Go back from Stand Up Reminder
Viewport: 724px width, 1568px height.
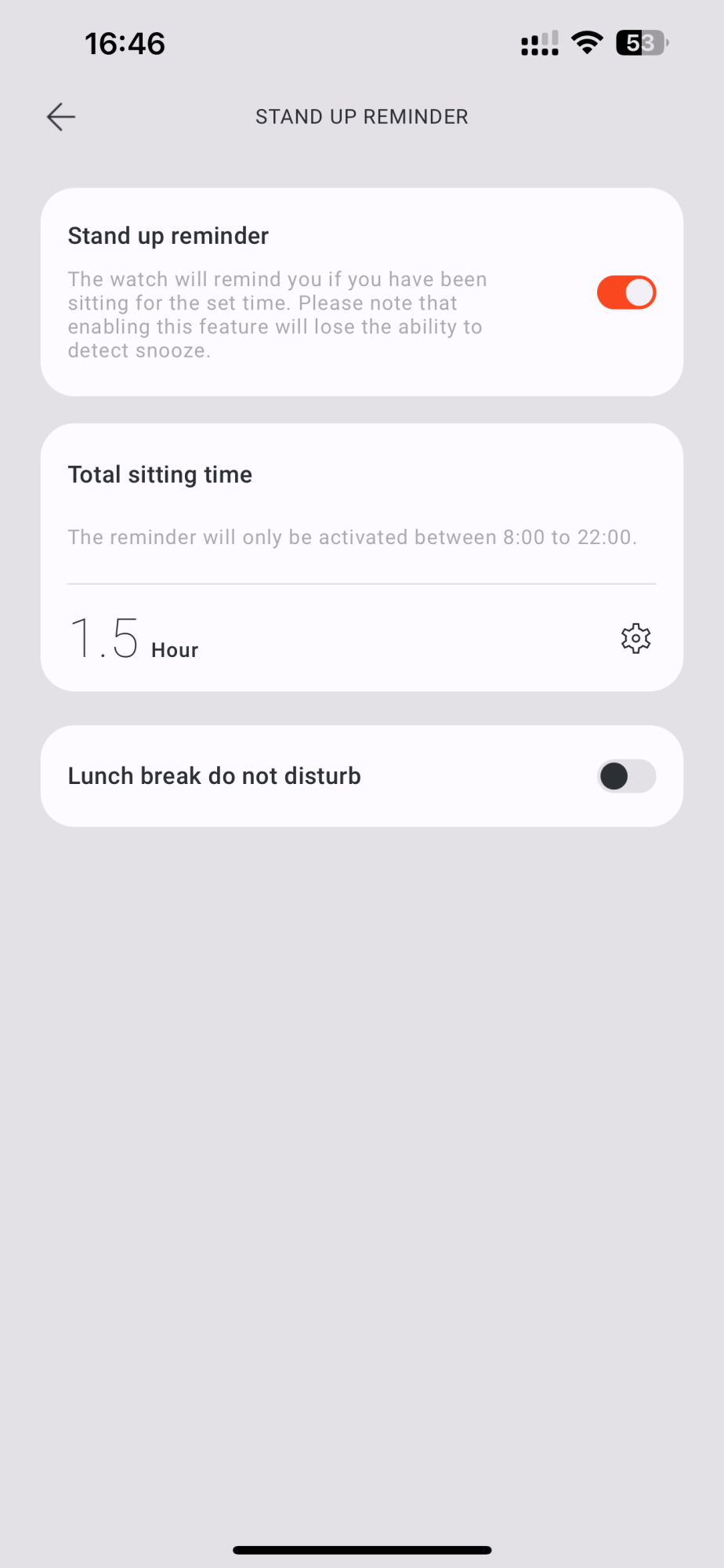[60, 117]
